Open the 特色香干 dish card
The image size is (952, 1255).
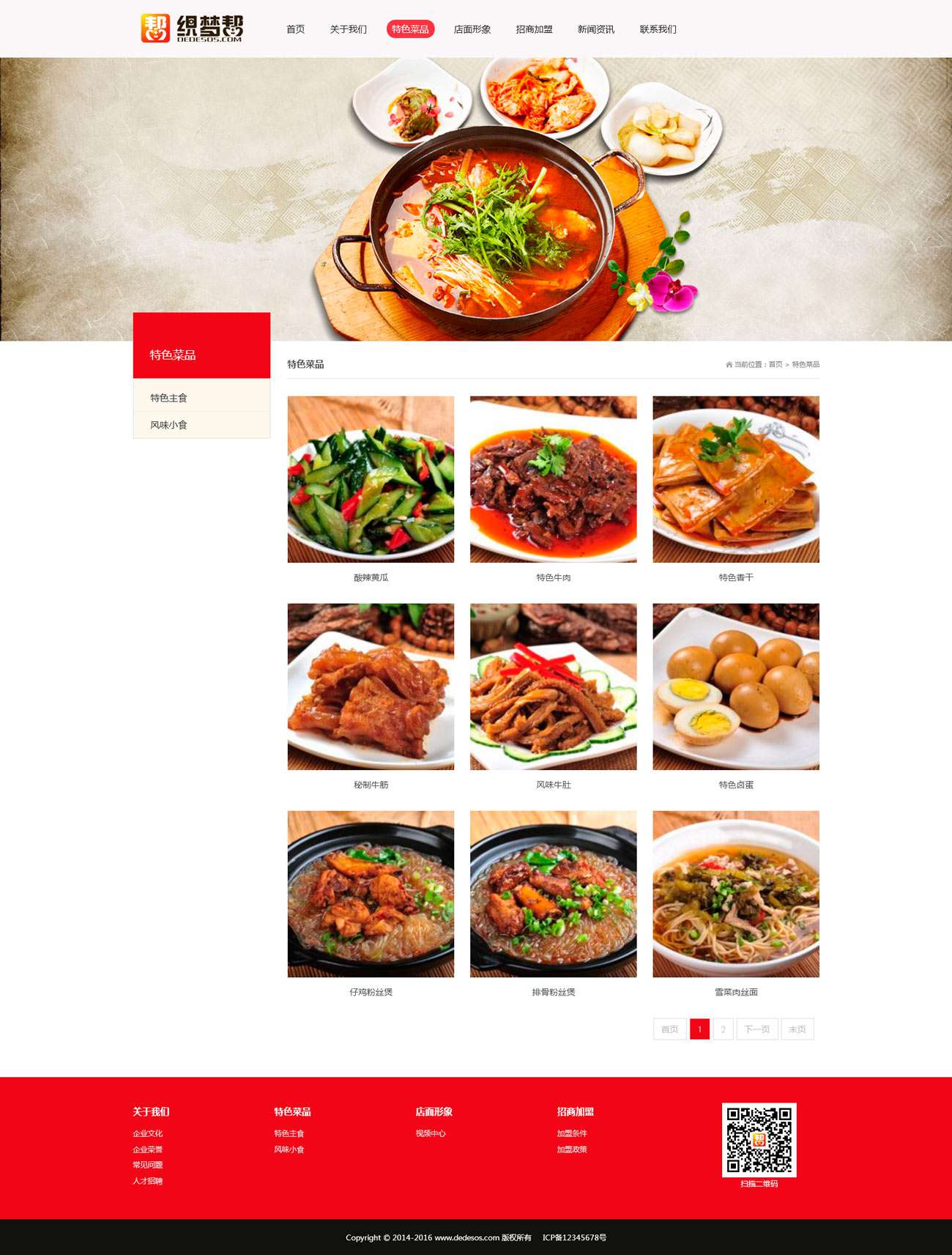[x=735, y=480]
